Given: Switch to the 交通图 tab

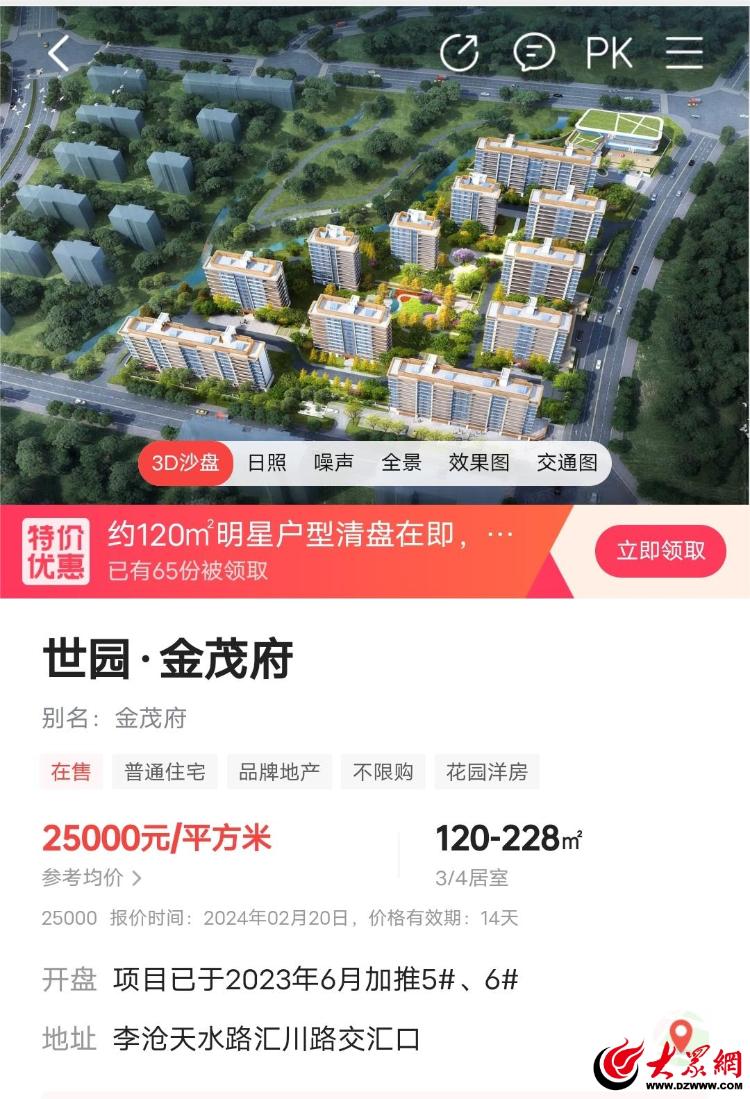Looking at the screenshot, I should click(567, 463).
